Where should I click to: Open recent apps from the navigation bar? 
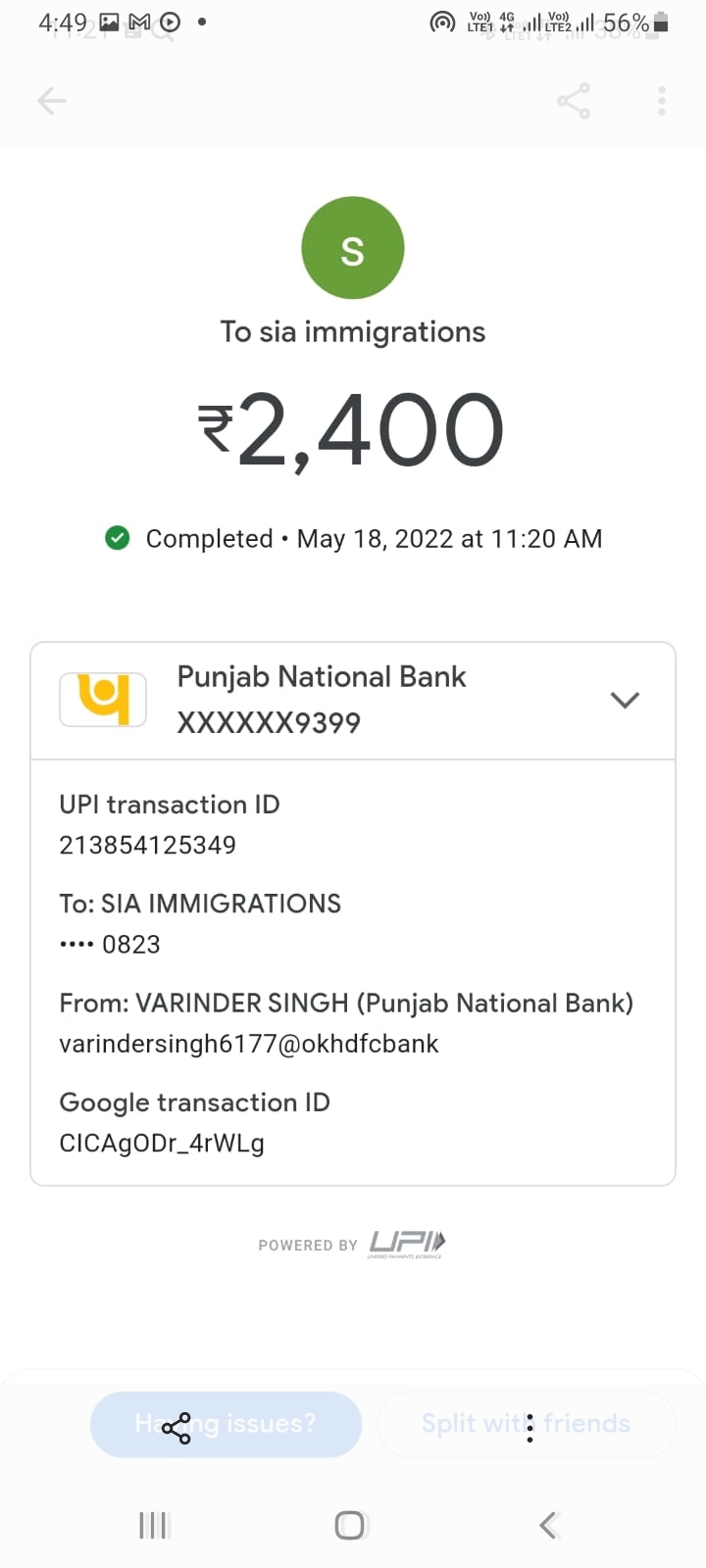[x=154, y=1525]
